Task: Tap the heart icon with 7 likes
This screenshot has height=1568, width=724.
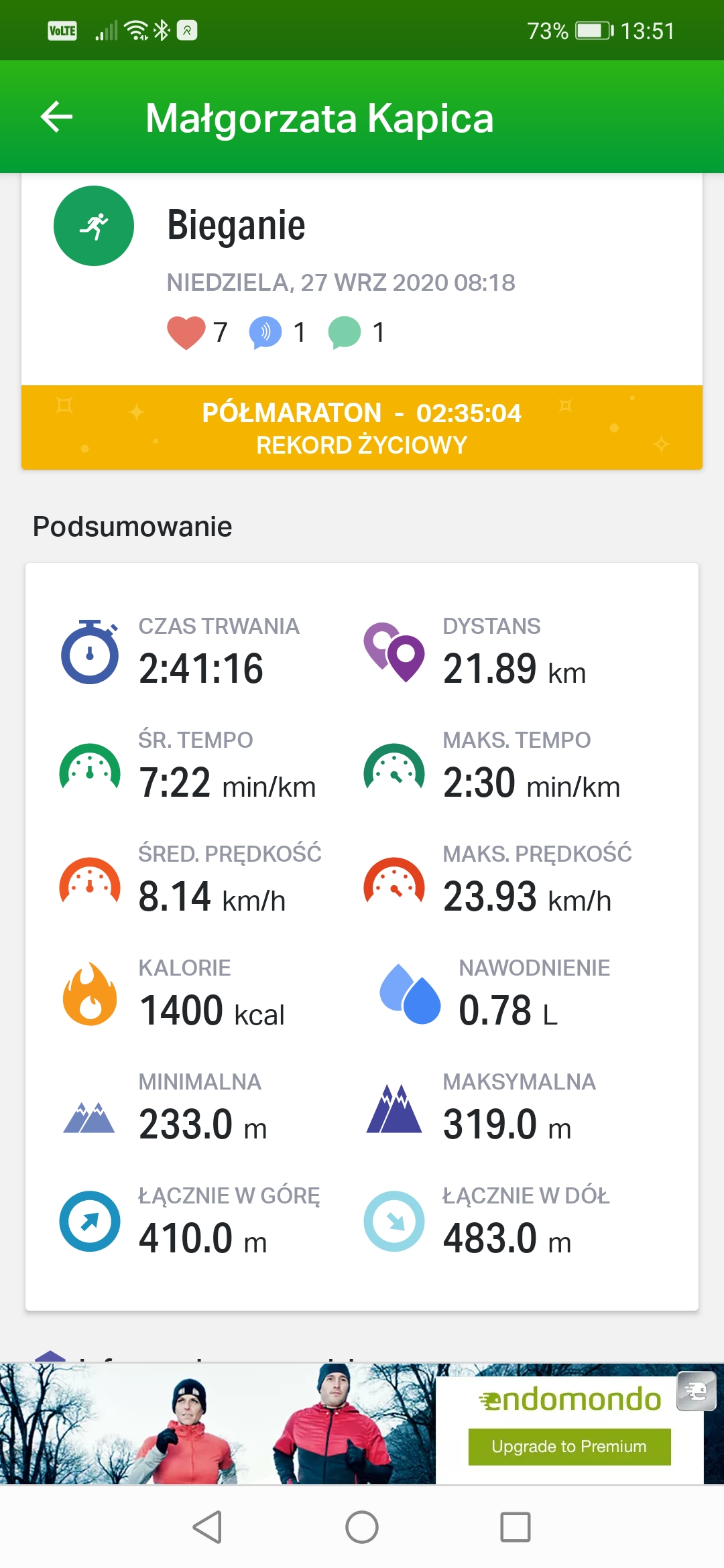Action: point(186,332)
